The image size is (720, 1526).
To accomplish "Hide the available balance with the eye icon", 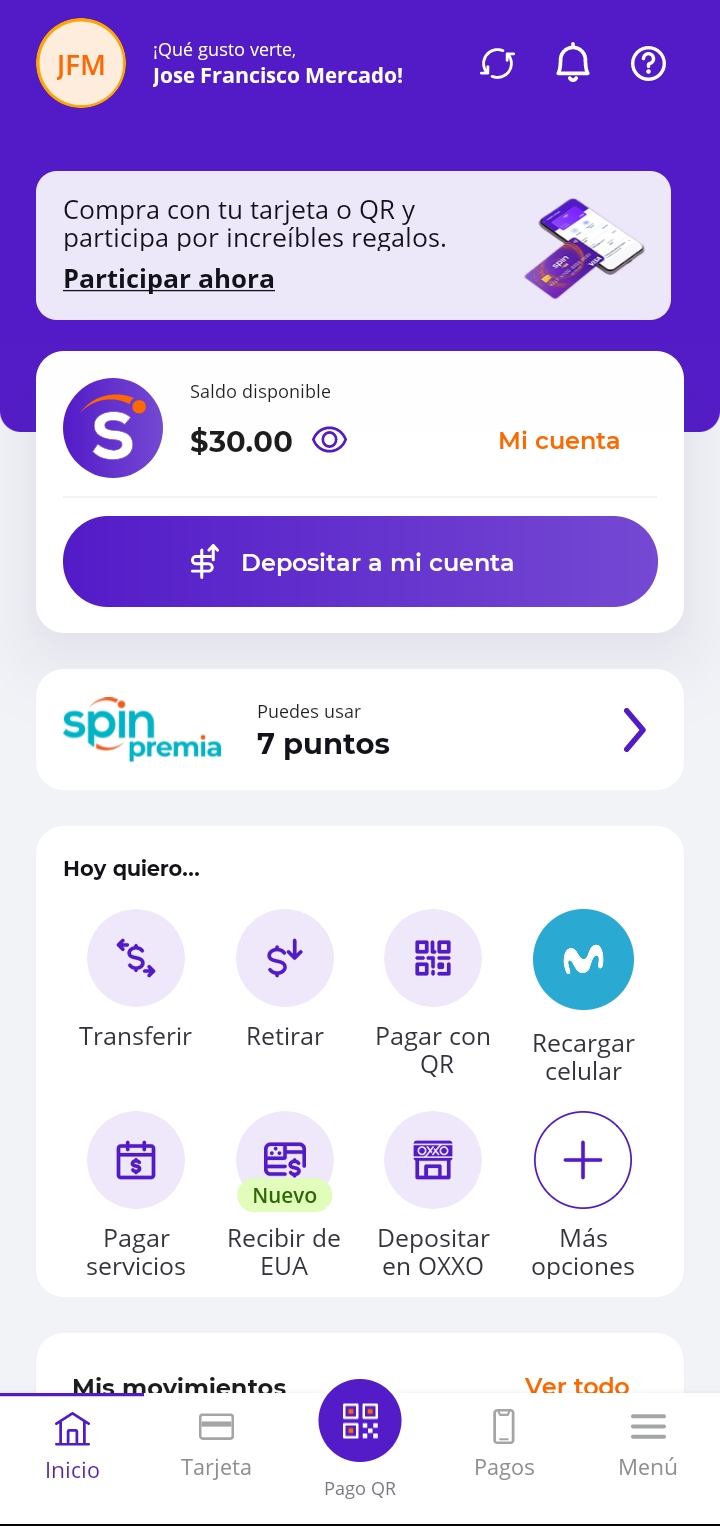I will [x=329, y=440].
